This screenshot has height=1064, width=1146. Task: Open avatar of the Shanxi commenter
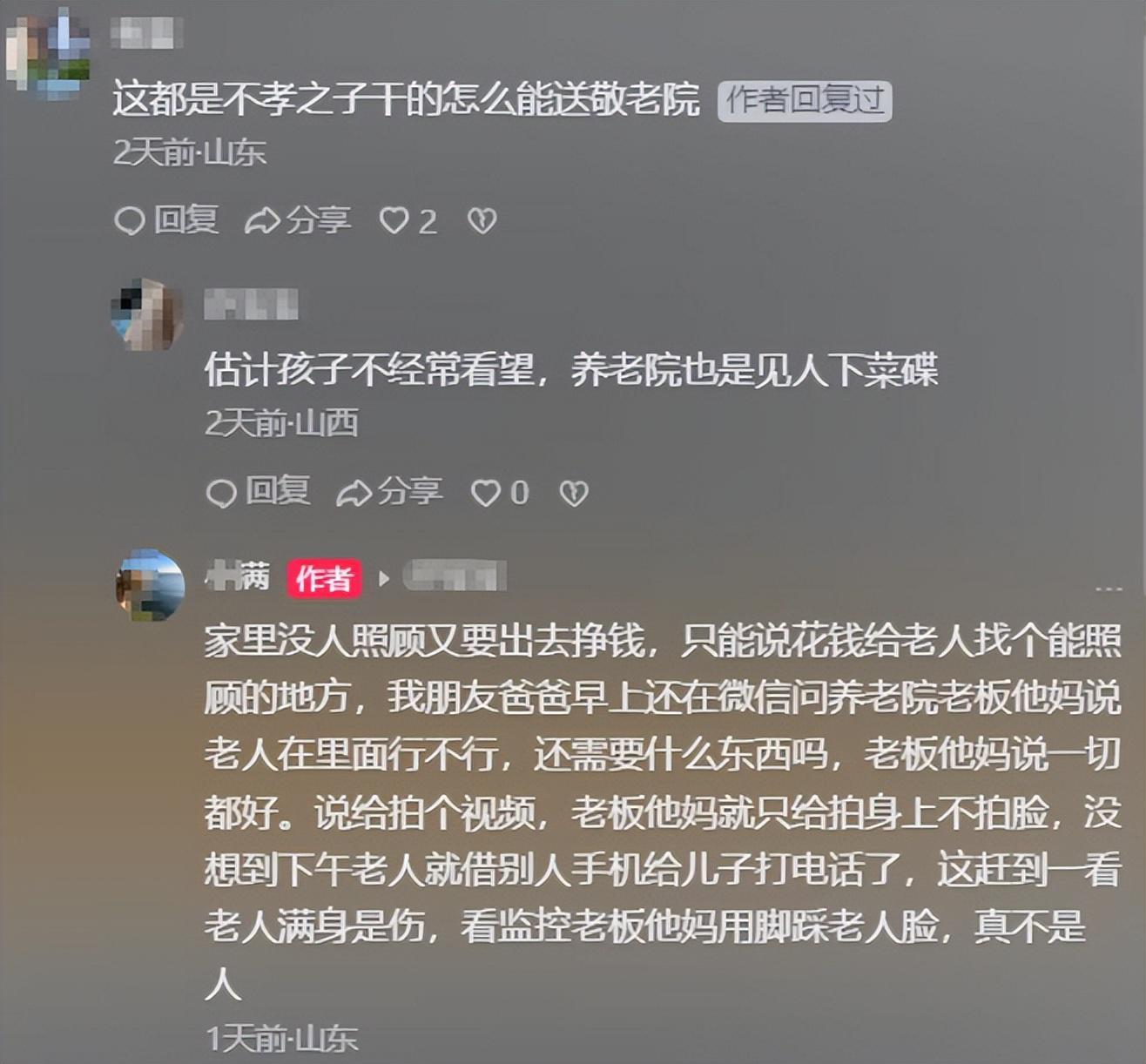(x=146, y=314)
